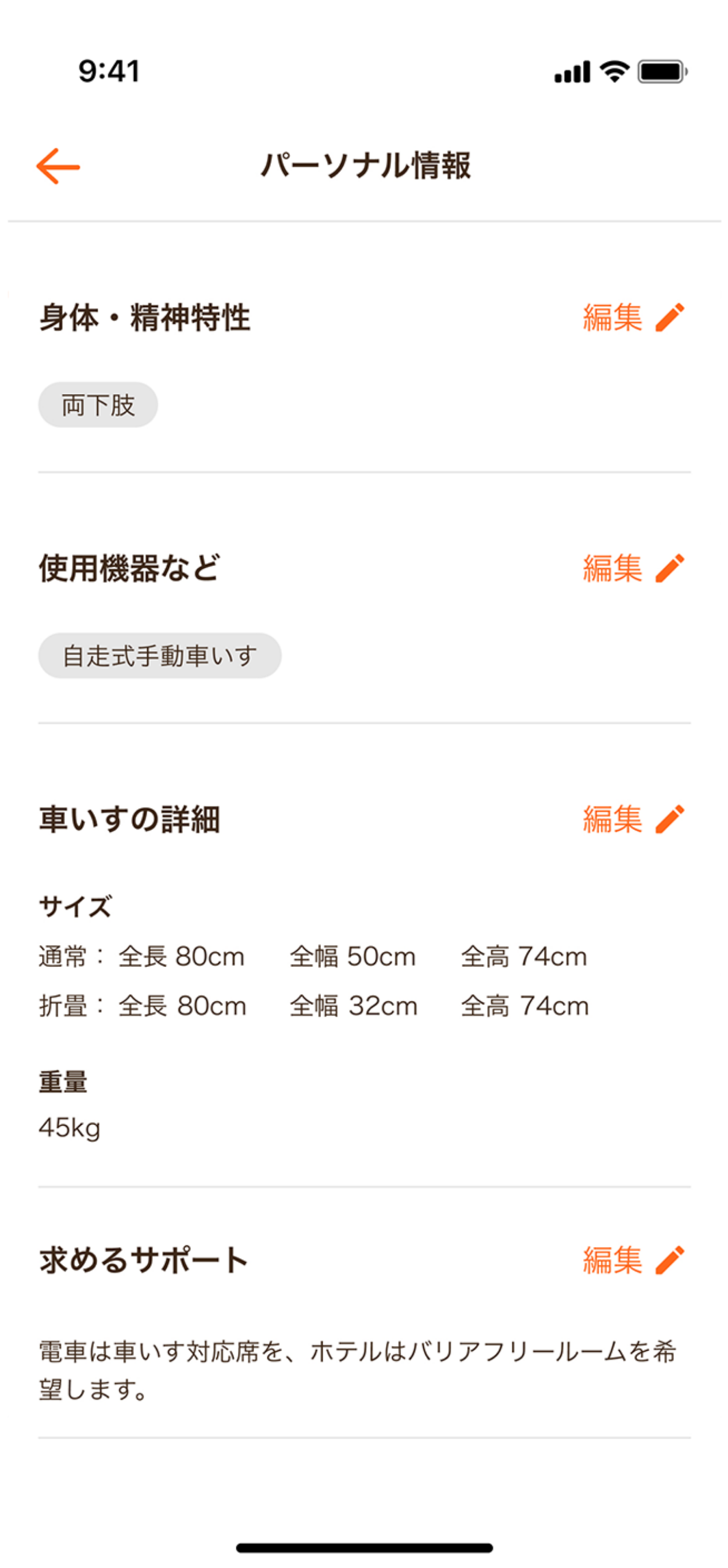Edit the 求めるサポート section
The width and height of the screenshot is (728, 1568).
(x=633, y=1260)
